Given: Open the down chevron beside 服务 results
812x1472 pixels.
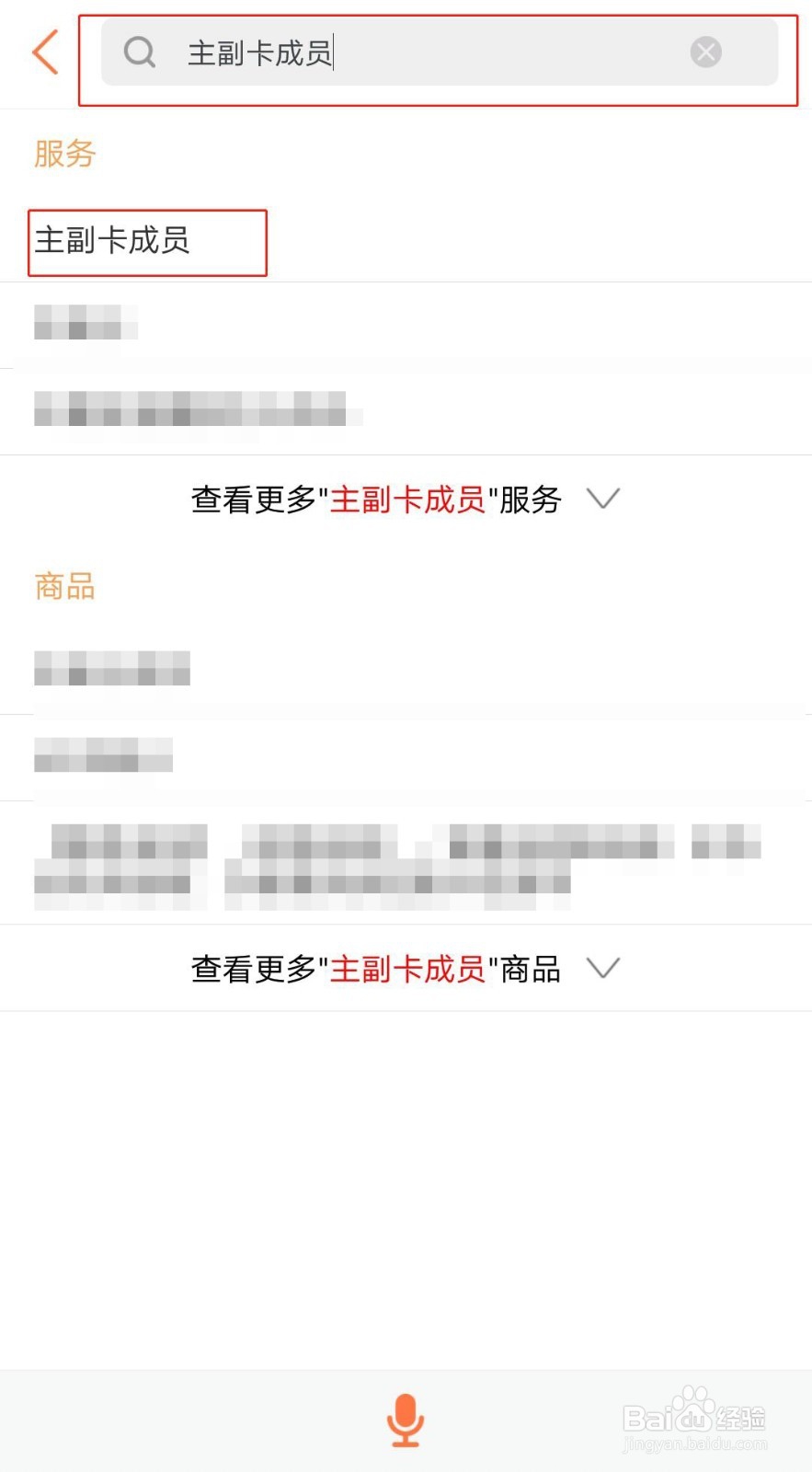Looking at the screenshot, I should [603, 500].
